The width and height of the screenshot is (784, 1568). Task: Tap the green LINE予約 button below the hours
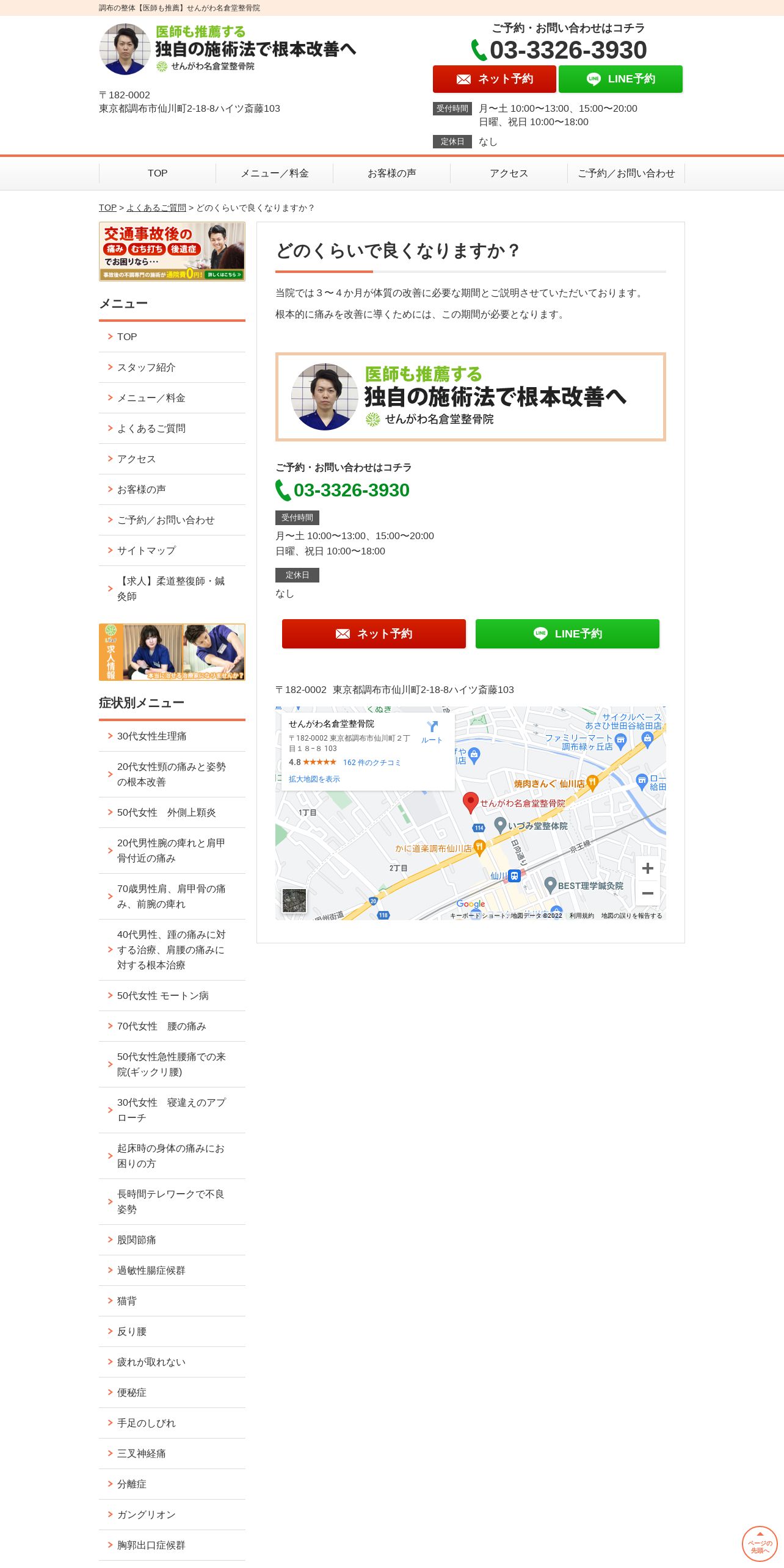pos(567,634)
